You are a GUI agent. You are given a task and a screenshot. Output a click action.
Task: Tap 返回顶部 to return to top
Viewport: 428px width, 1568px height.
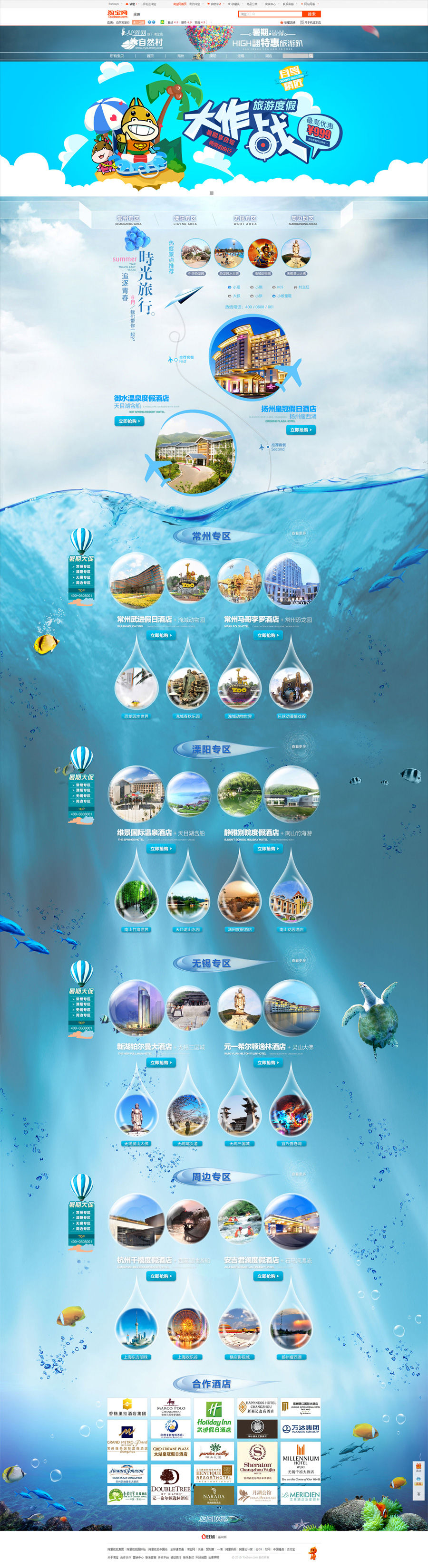[x=213, y=1518]
